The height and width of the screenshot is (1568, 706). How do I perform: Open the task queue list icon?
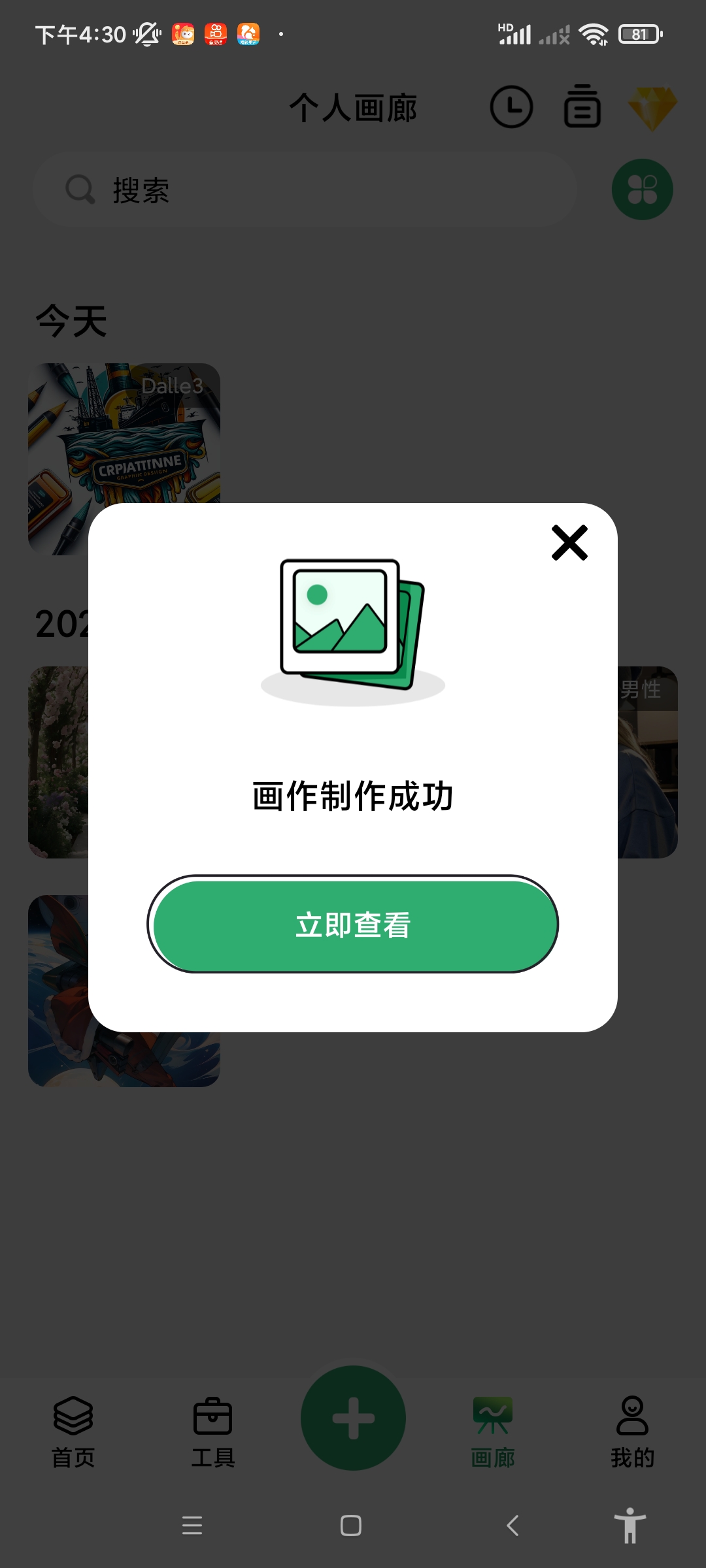click(582, 107)
